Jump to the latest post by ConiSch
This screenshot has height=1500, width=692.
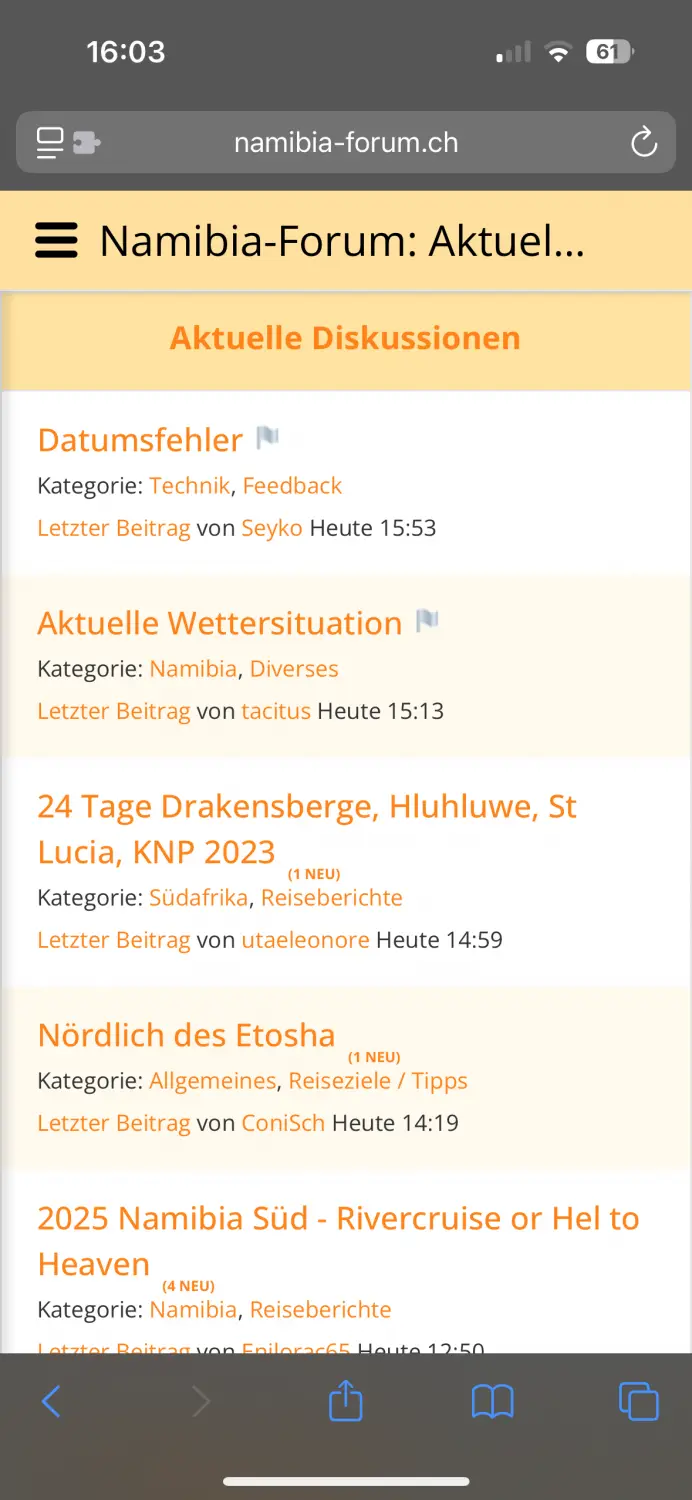[114, 1123]
